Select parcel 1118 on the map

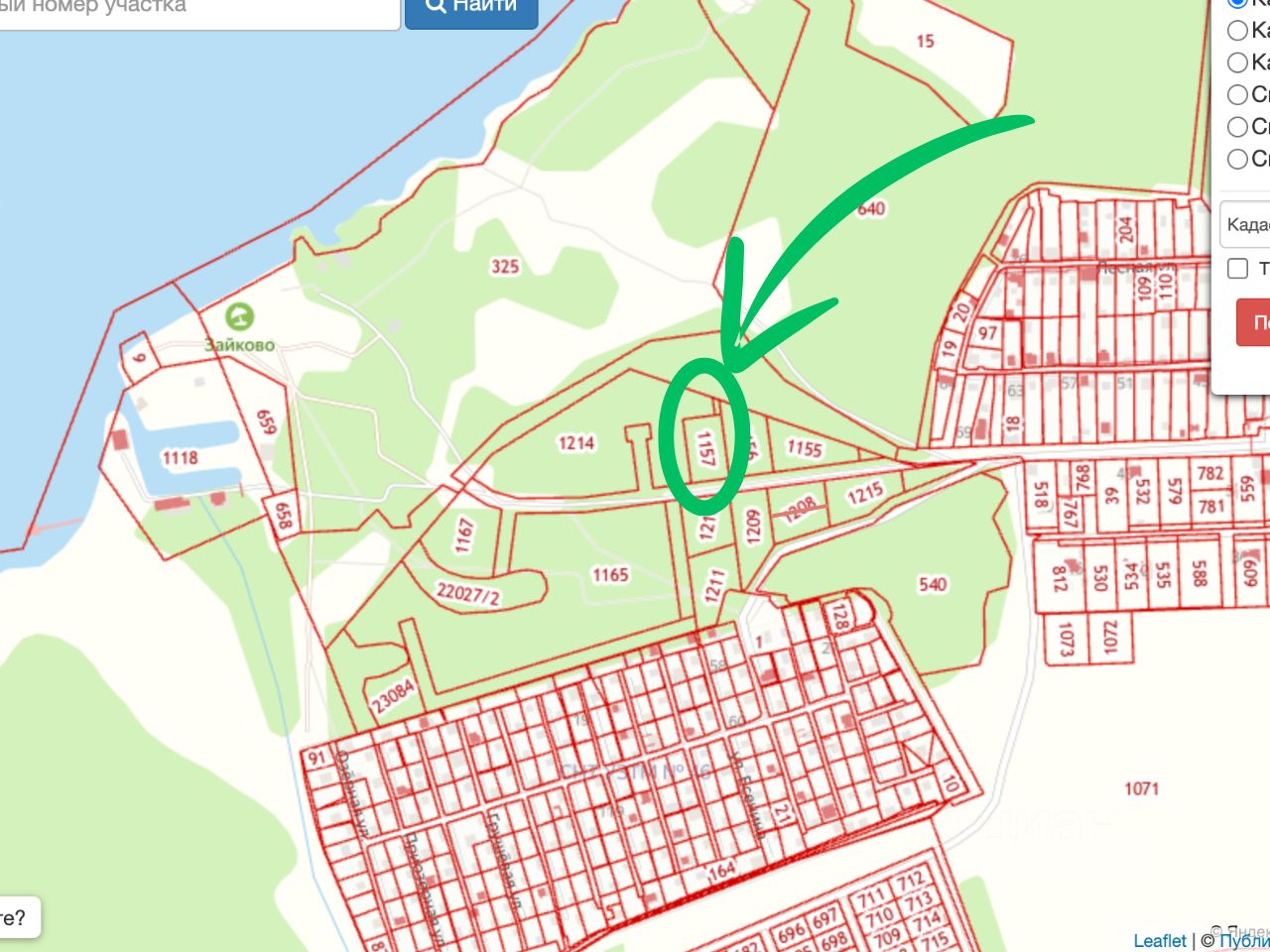pyautogui.click(x=180, y=457)
